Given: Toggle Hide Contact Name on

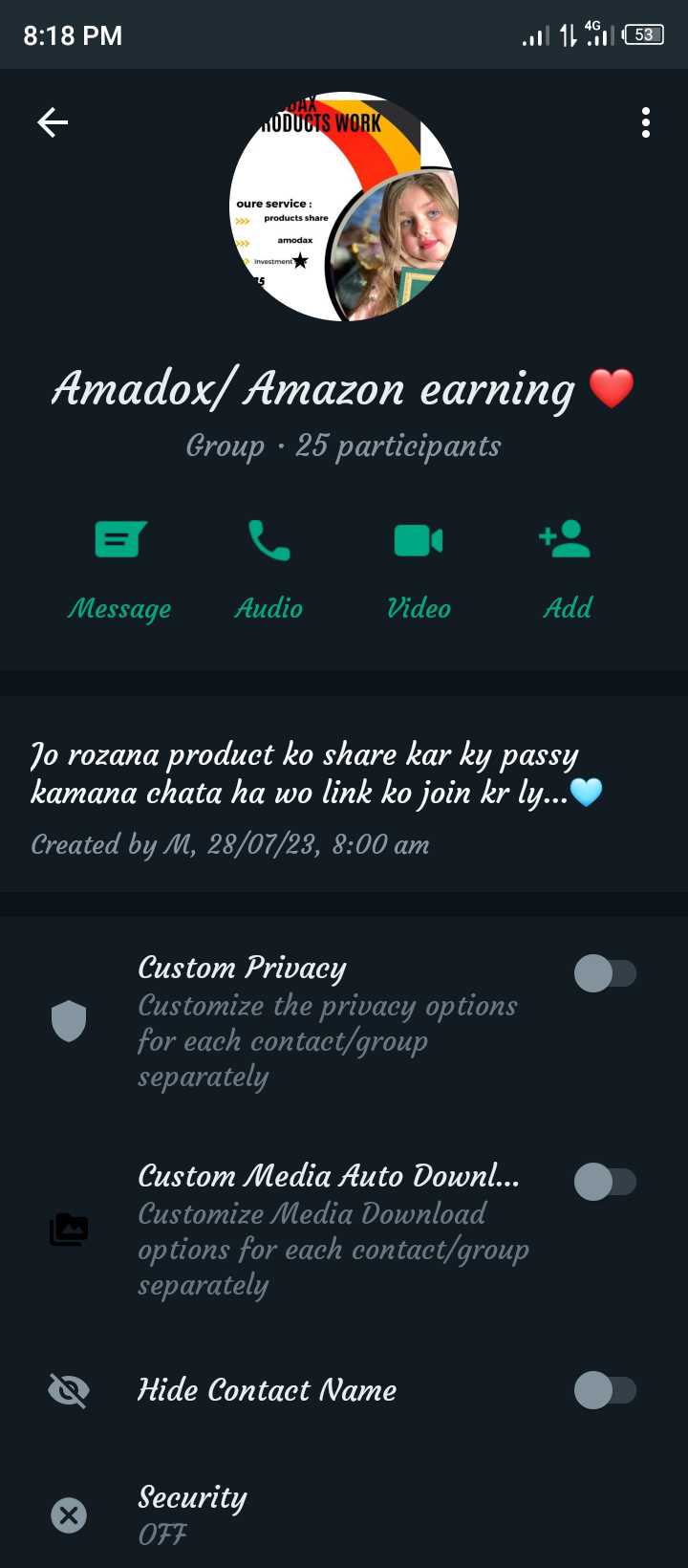Looking at the screenshot, I should [x=605, y=1390].
